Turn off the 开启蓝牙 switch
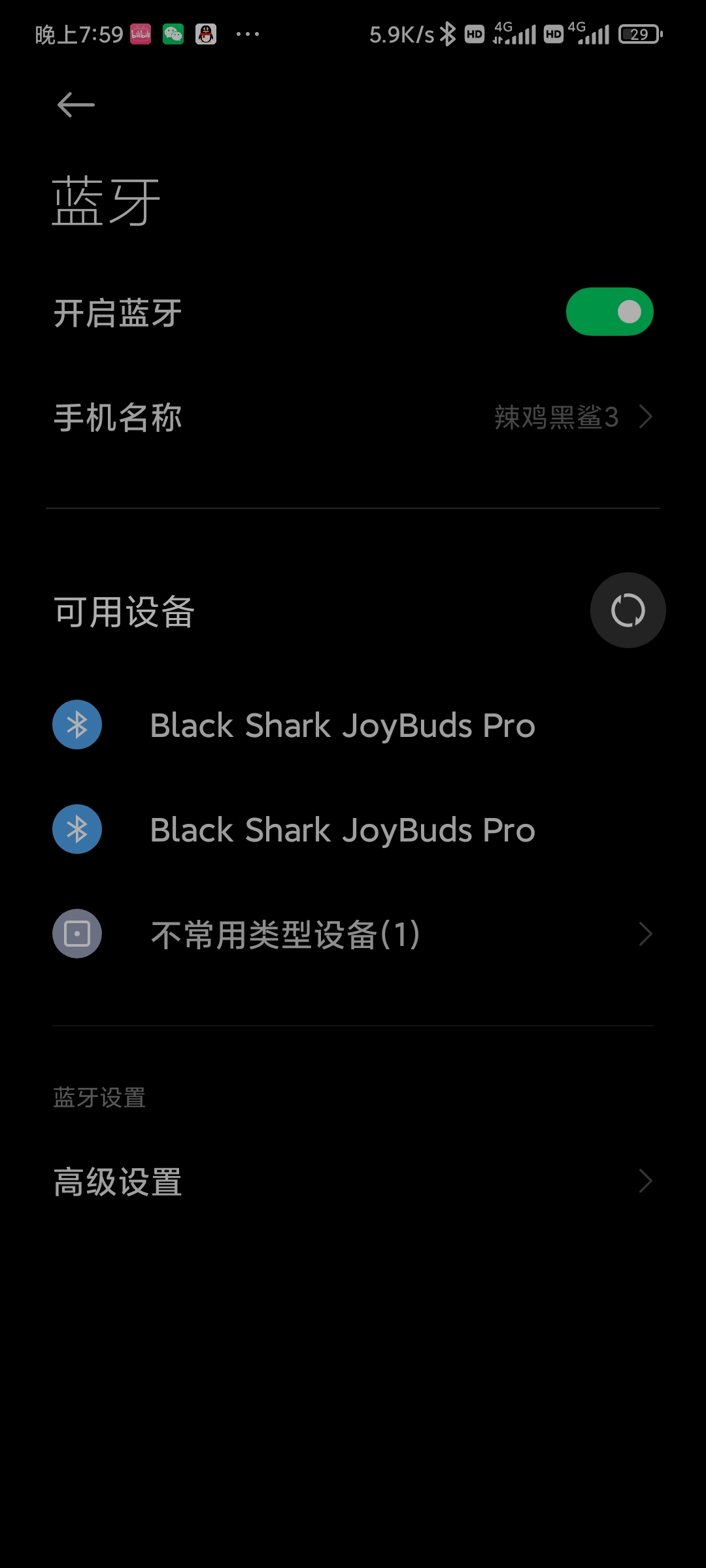 tap(609, 312)
